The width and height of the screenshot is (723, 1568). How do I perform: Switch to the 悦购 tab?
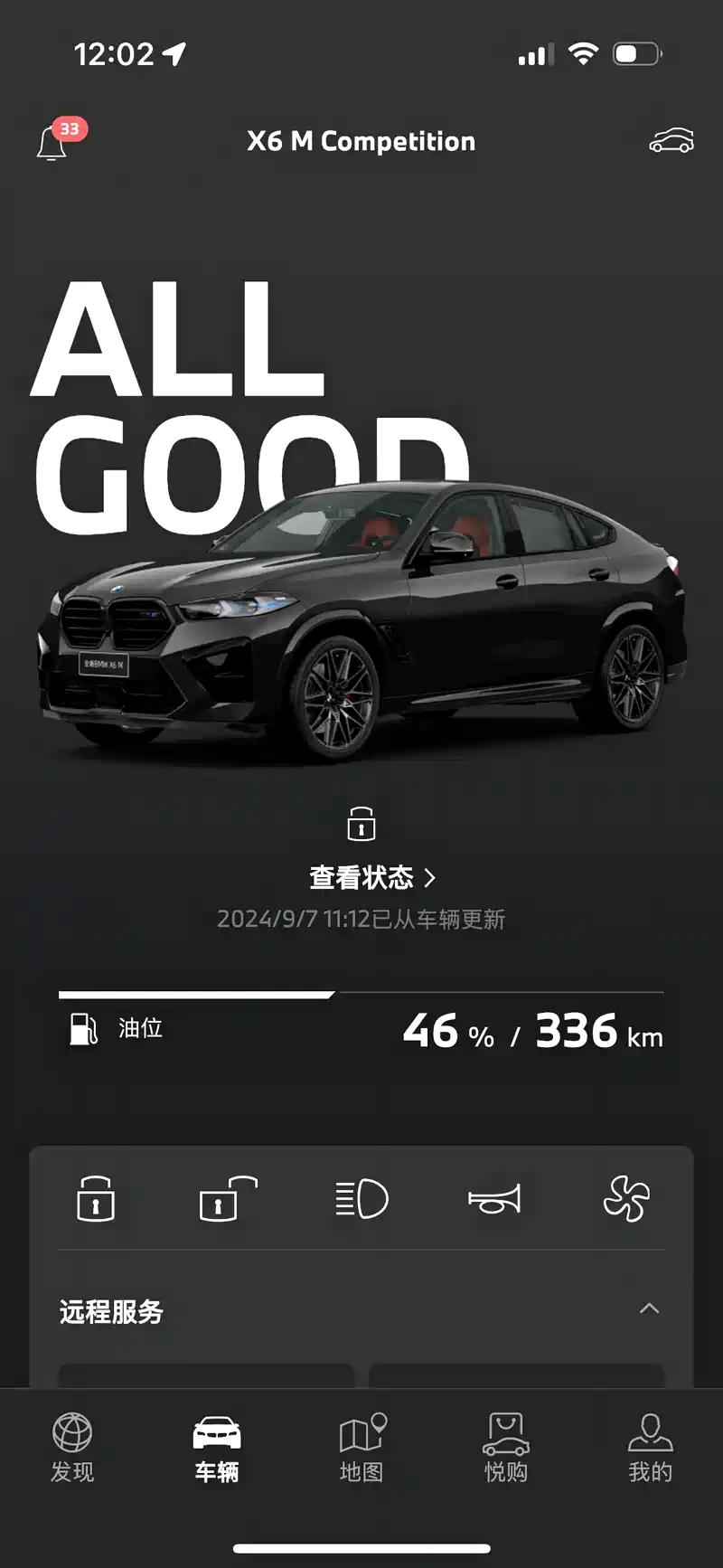[506, 1448]
